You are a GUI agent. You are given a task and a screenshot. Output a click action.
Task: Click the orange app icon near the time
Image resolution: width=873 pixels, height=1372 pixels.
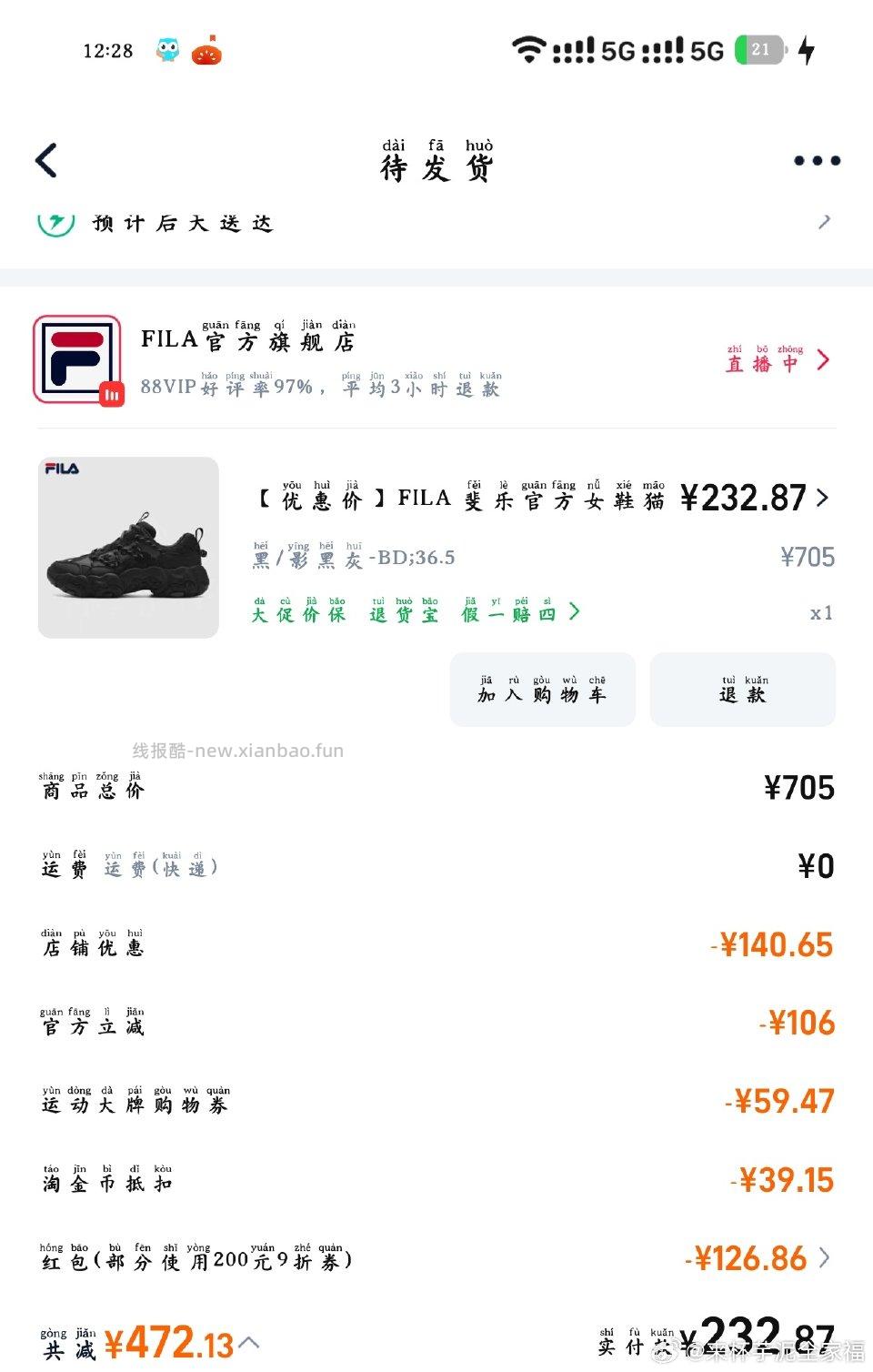coord(207,50)
